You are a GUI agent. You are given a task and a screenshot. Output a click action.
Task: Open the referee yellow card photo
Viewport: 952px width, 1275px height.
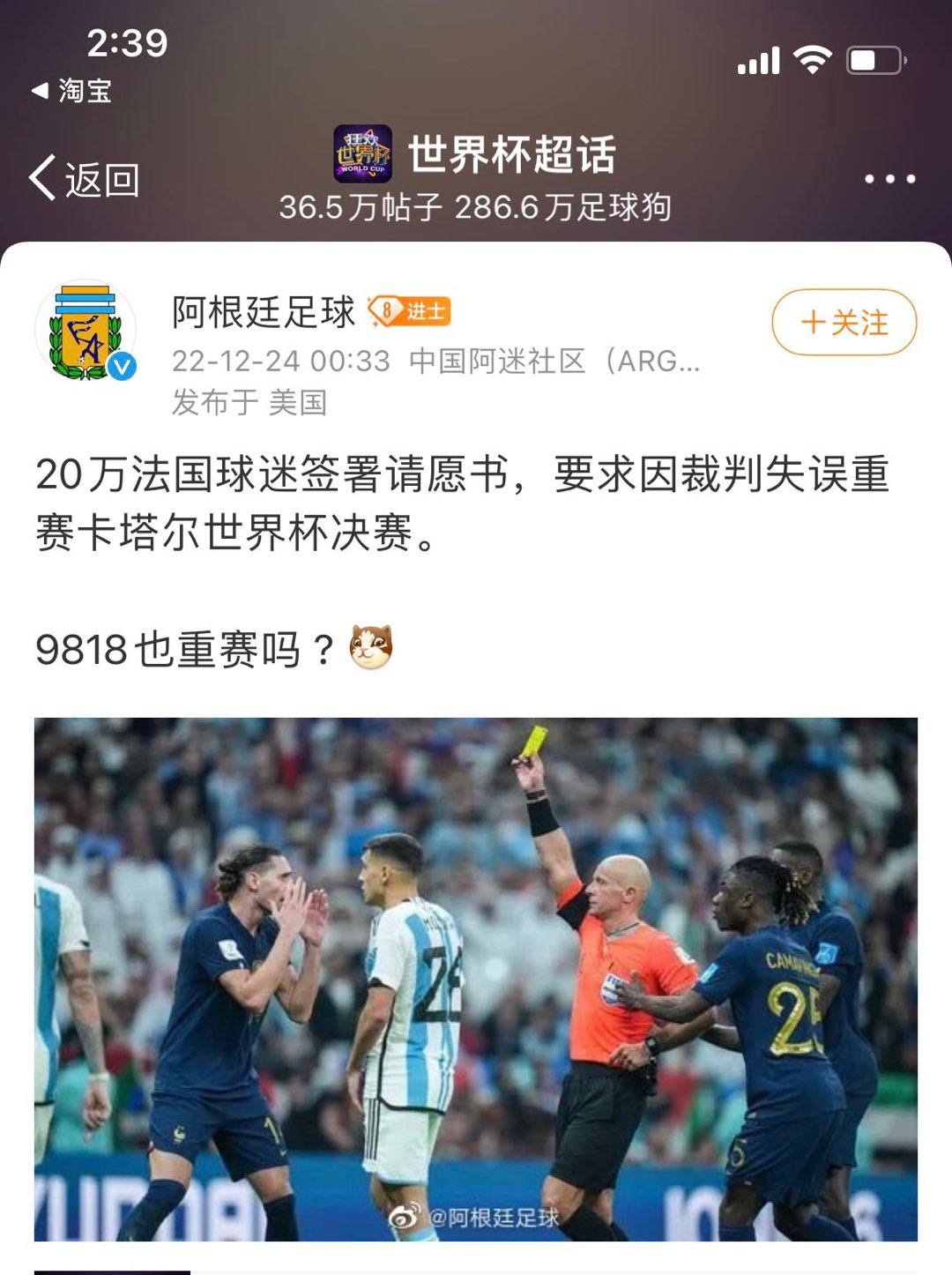coord(476,979)
